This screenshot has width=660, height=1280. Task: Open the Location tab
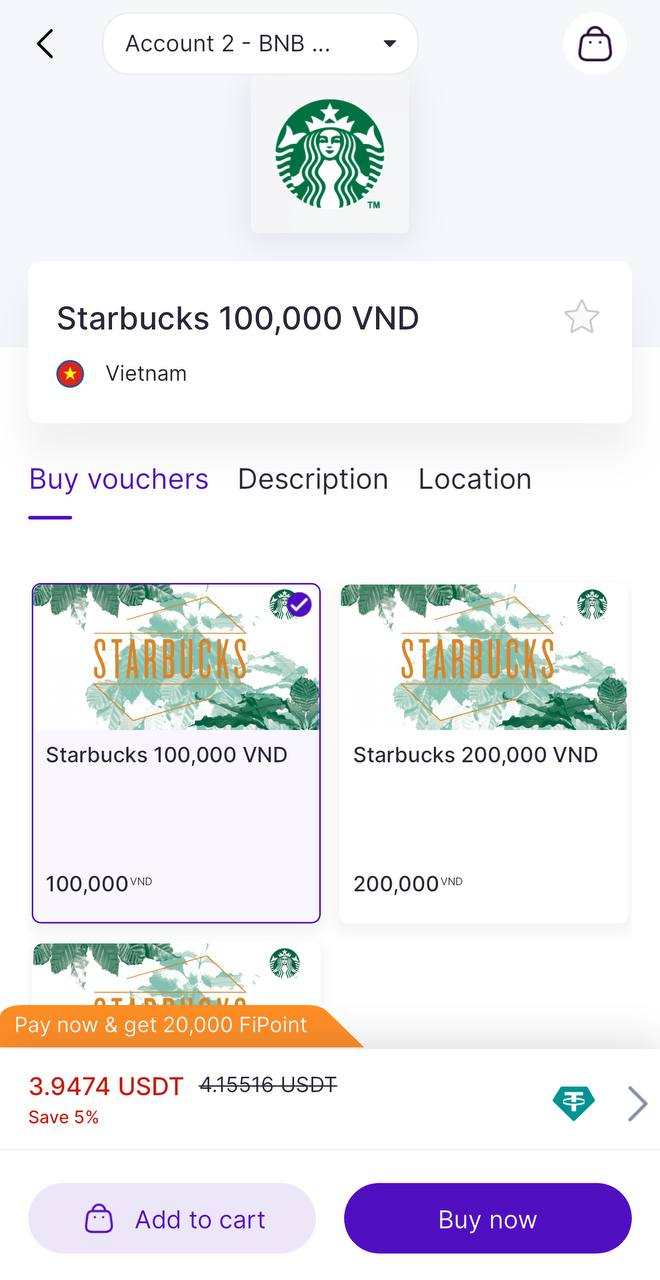pyautogui.click(x=474, y=480)
